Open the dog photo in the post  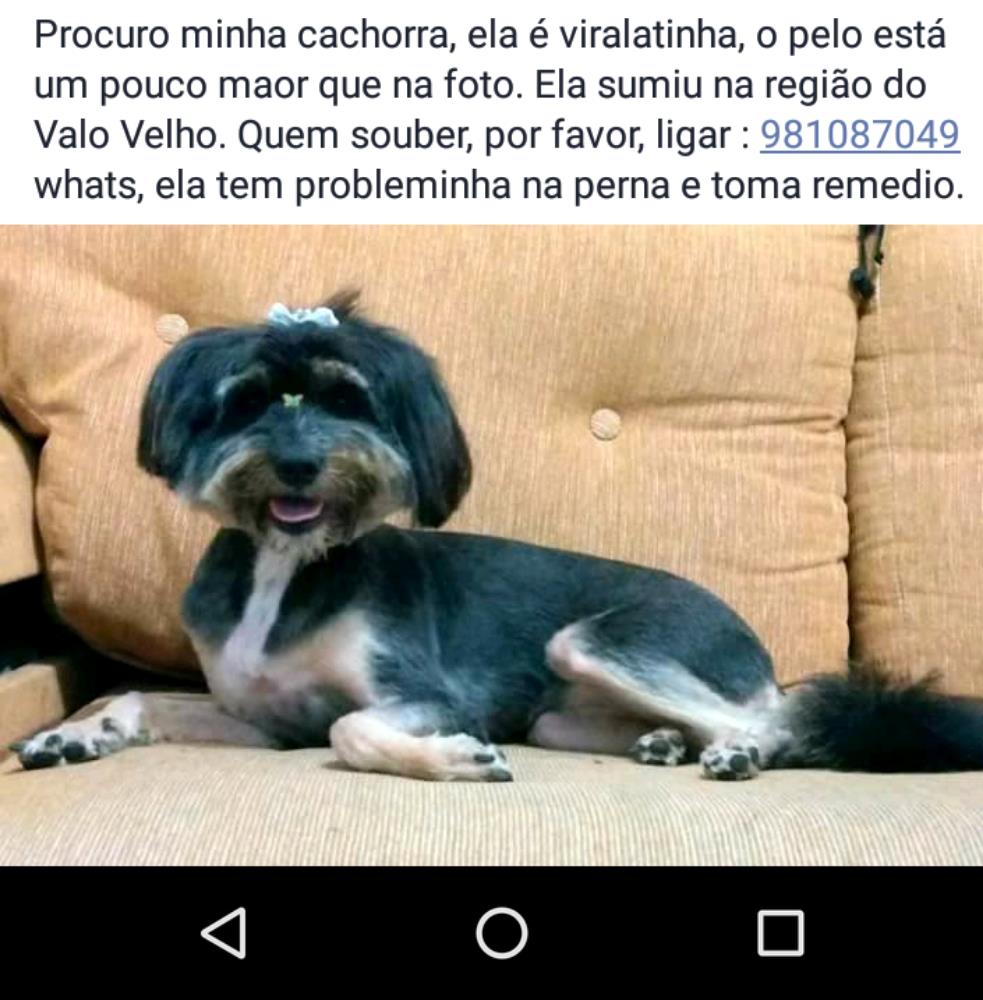point(491,545)
